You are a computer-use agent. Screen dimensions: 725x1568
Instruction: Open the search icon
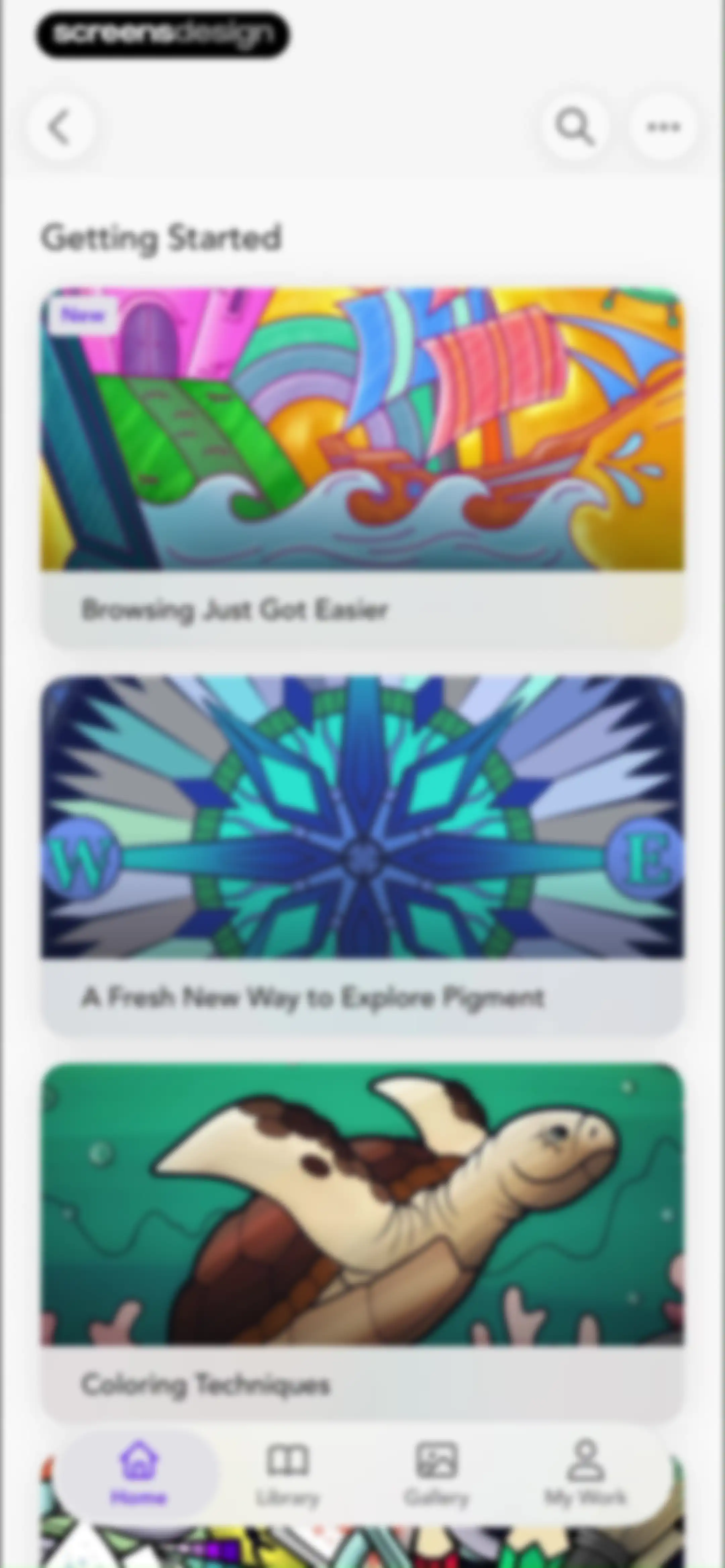coord(575,127)
